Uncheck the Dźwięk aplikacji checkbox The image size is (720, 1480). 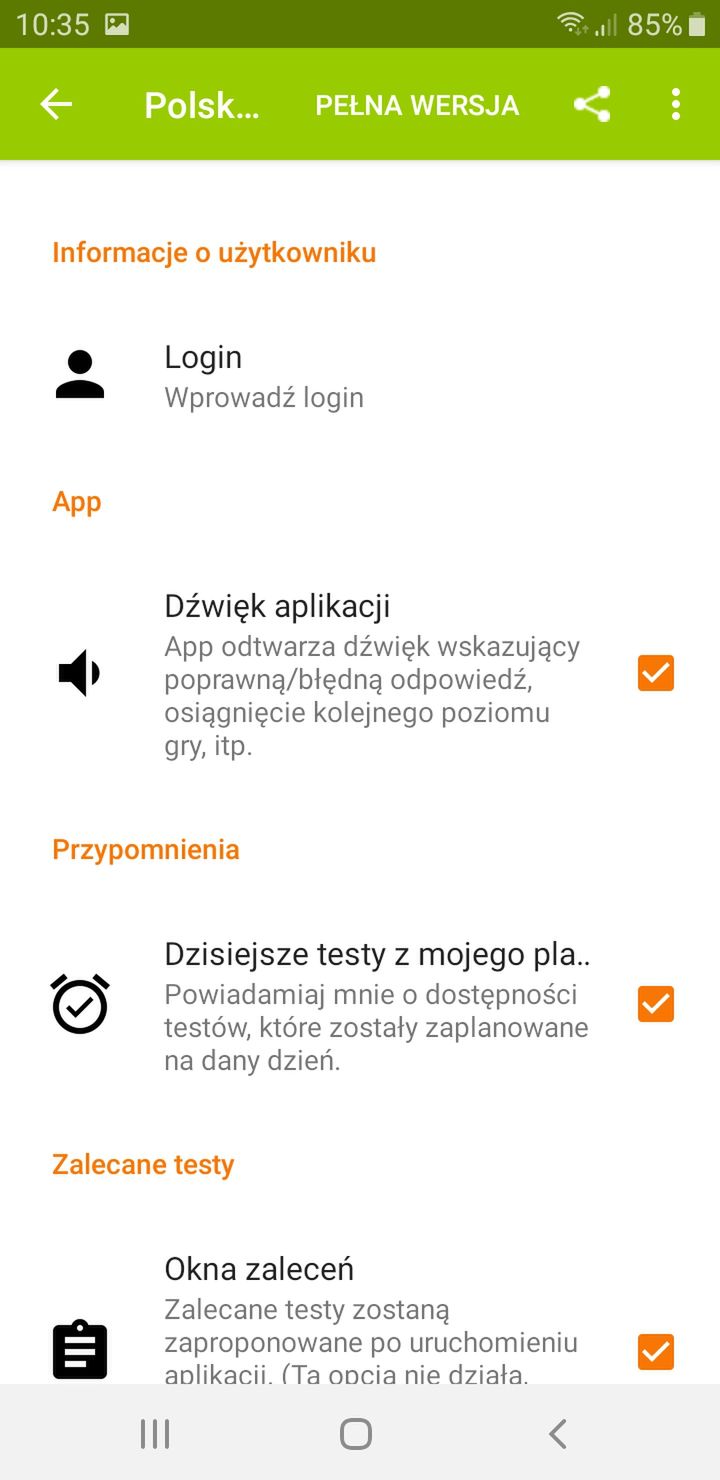[656, 673]
